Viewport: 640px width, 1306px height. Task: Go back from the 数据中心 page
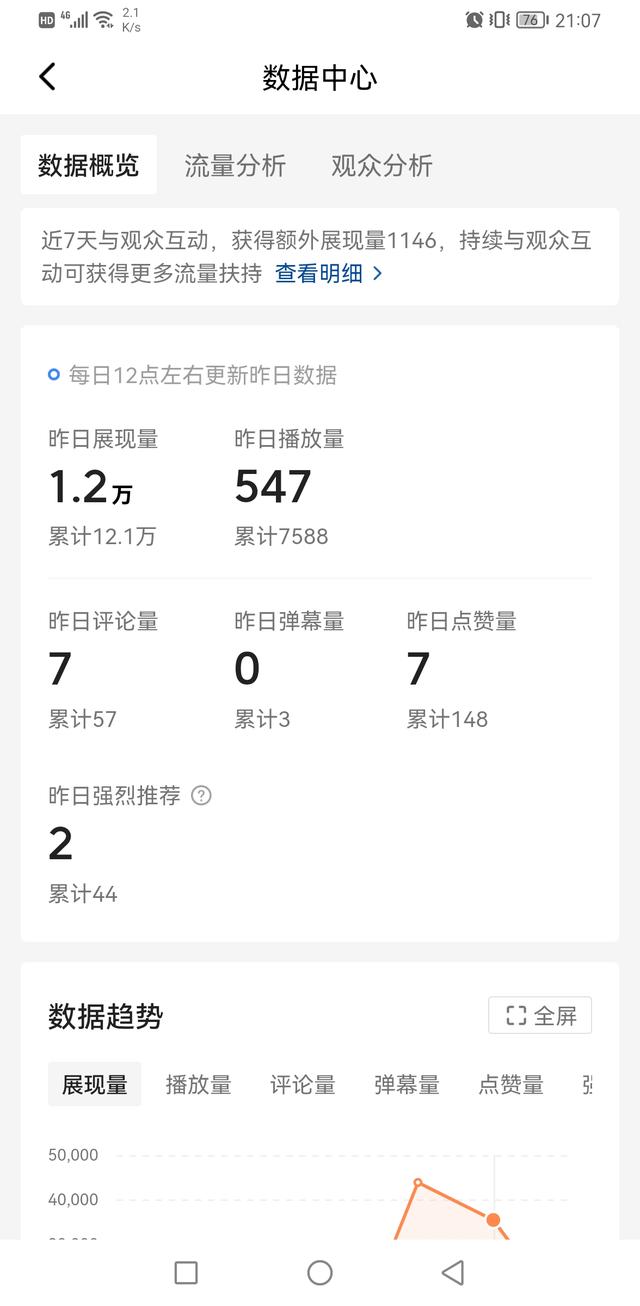[x=47, y=77]
